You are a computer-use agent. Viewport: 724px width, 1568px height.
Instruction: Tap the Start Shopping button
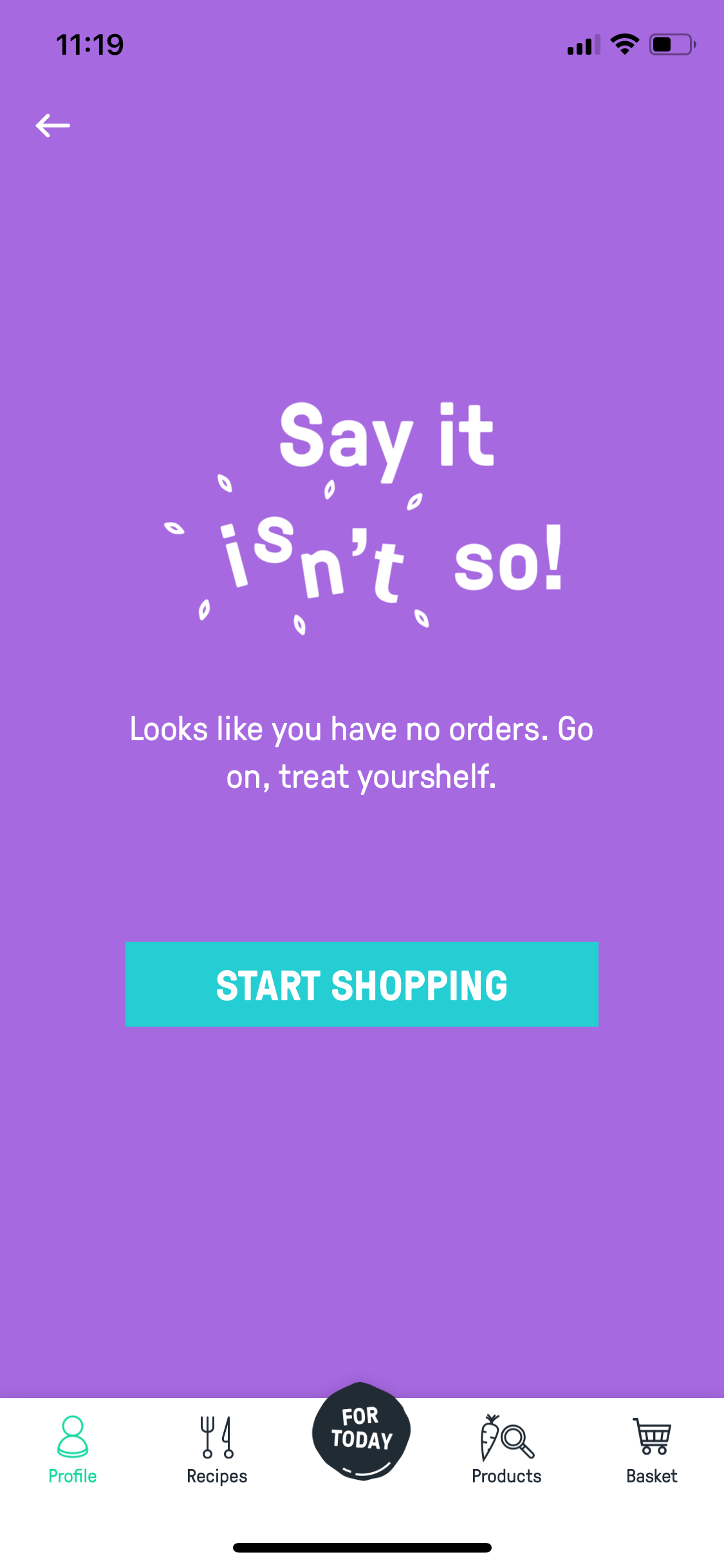tap(362, 984)
